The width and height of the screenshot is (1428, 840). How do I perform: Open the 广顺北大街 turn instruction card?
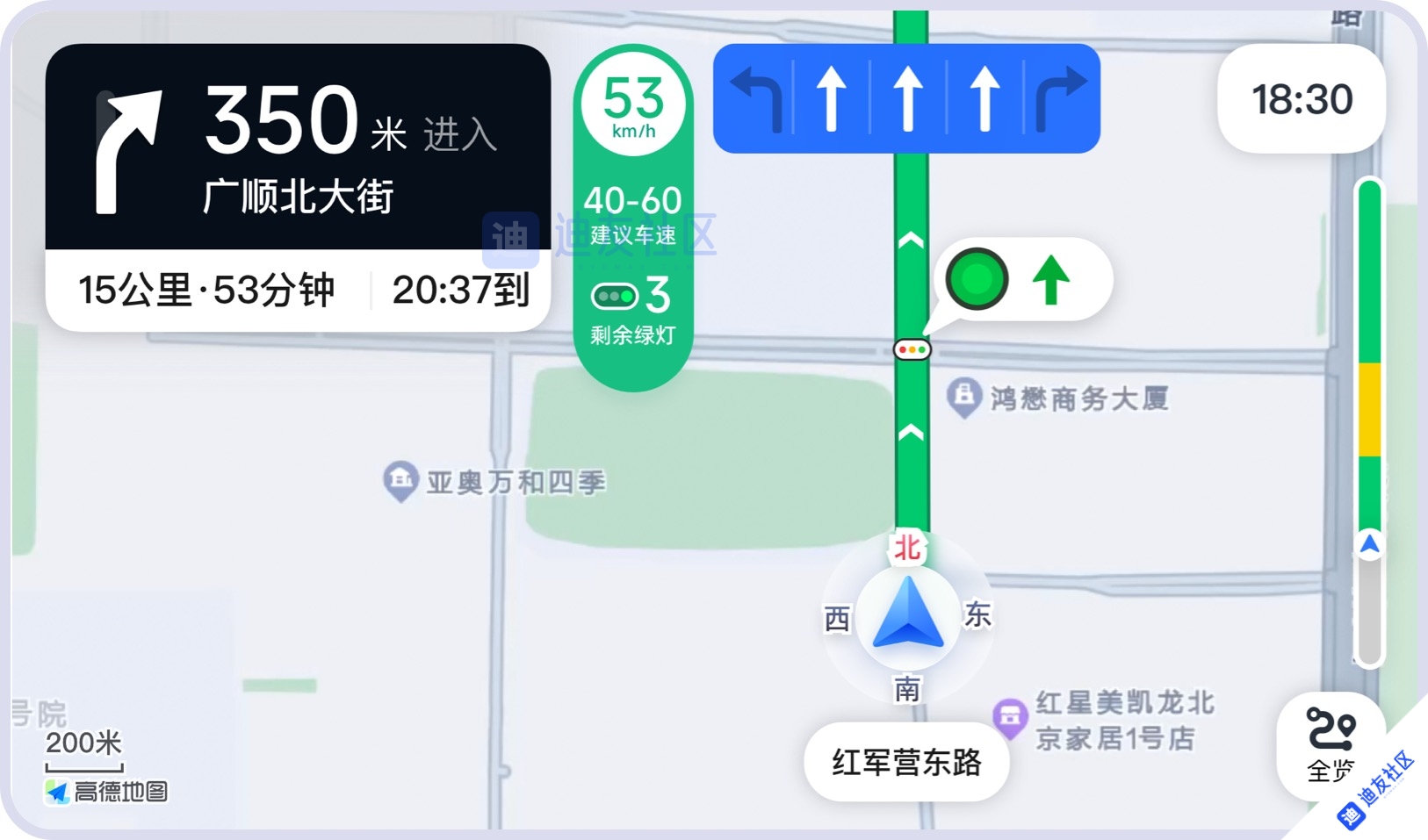(298, 147)
